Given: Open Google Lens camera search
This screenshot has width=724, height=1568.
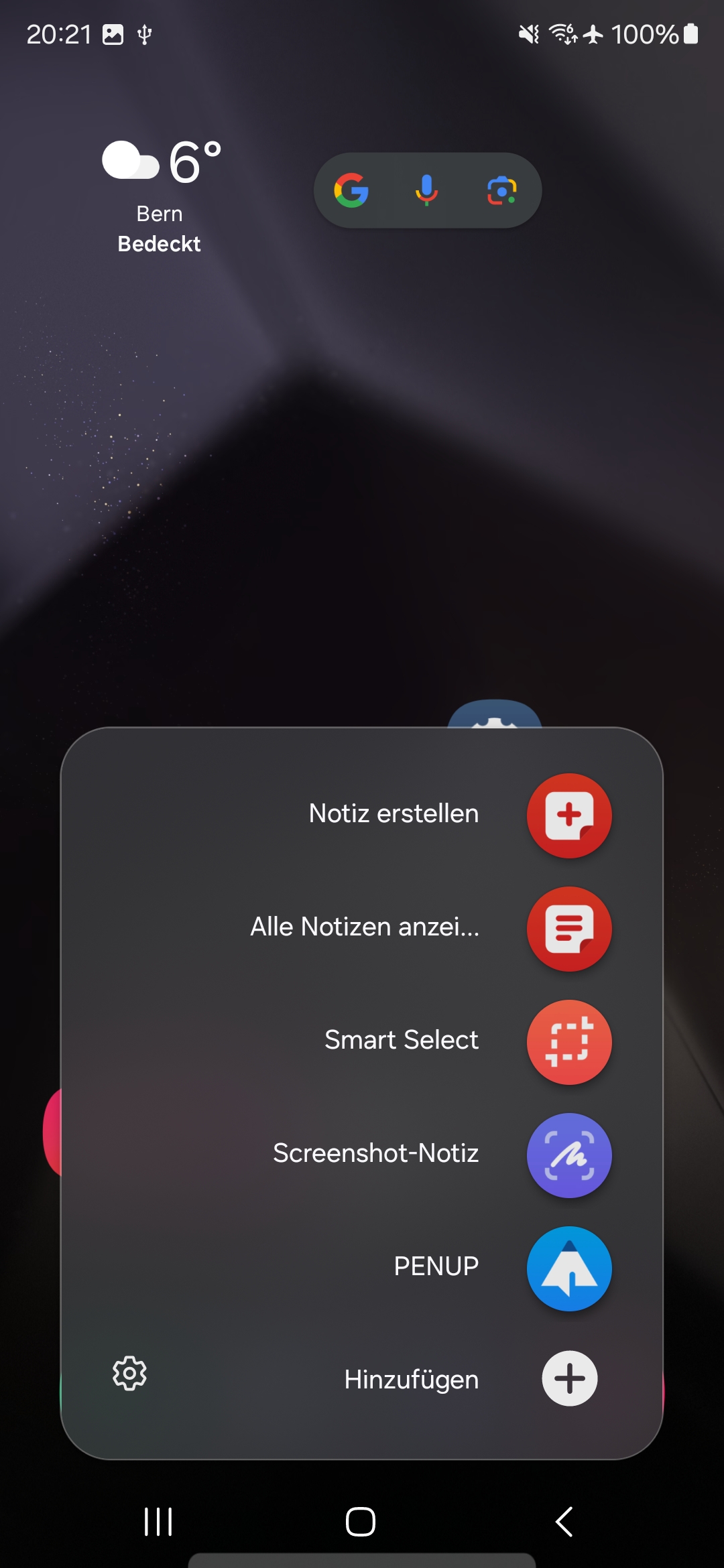Looking at the screenshot, I should pyautogui.click(x=501, y=190).
